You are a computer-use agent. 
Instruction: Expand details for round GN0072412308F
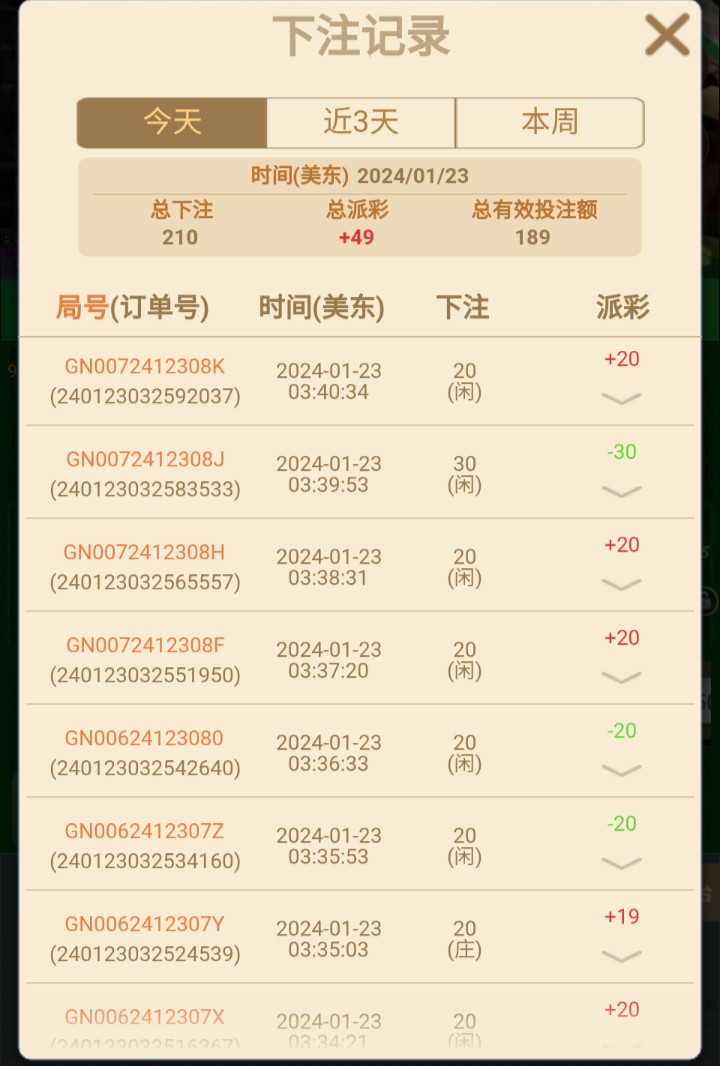(x=622, y=678)
